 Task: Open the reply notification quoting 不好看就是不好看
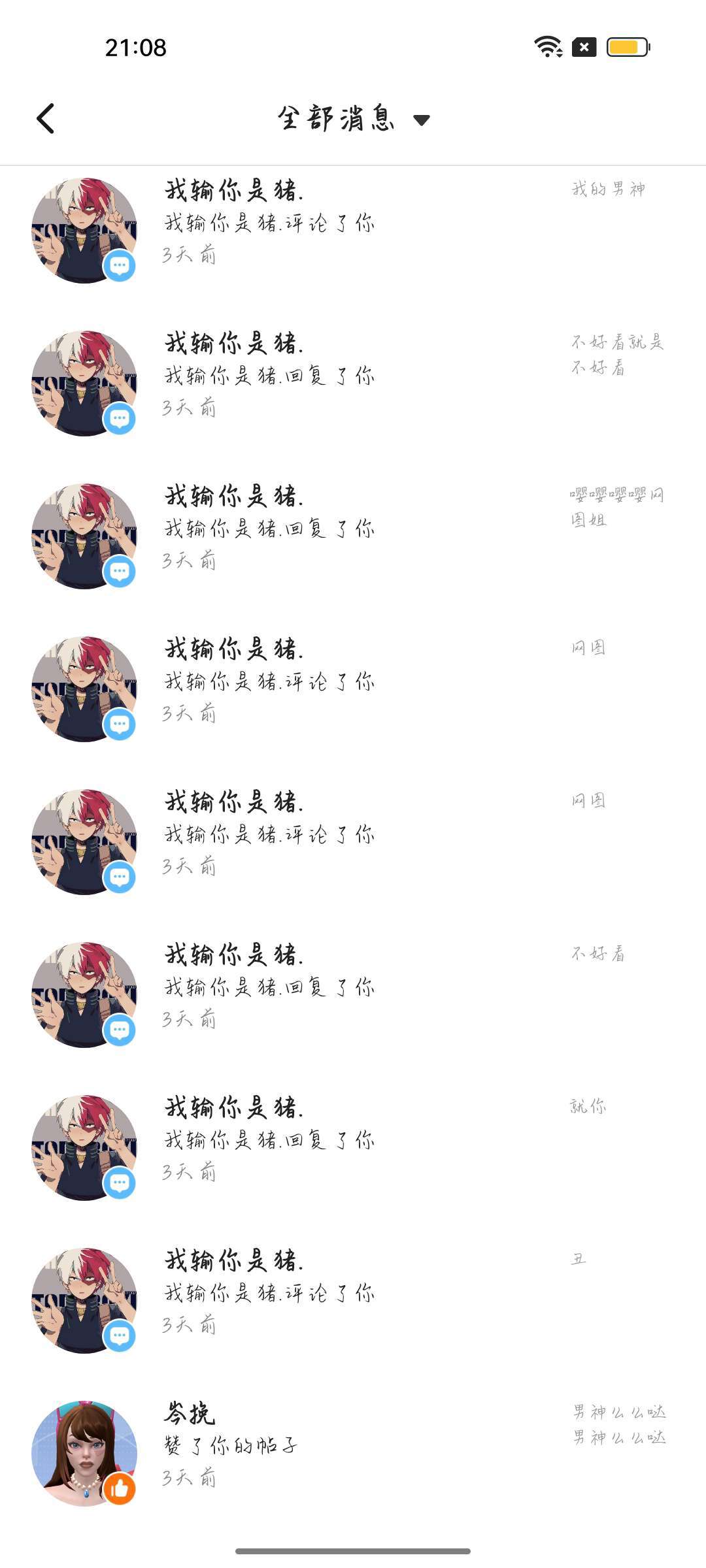353,384
